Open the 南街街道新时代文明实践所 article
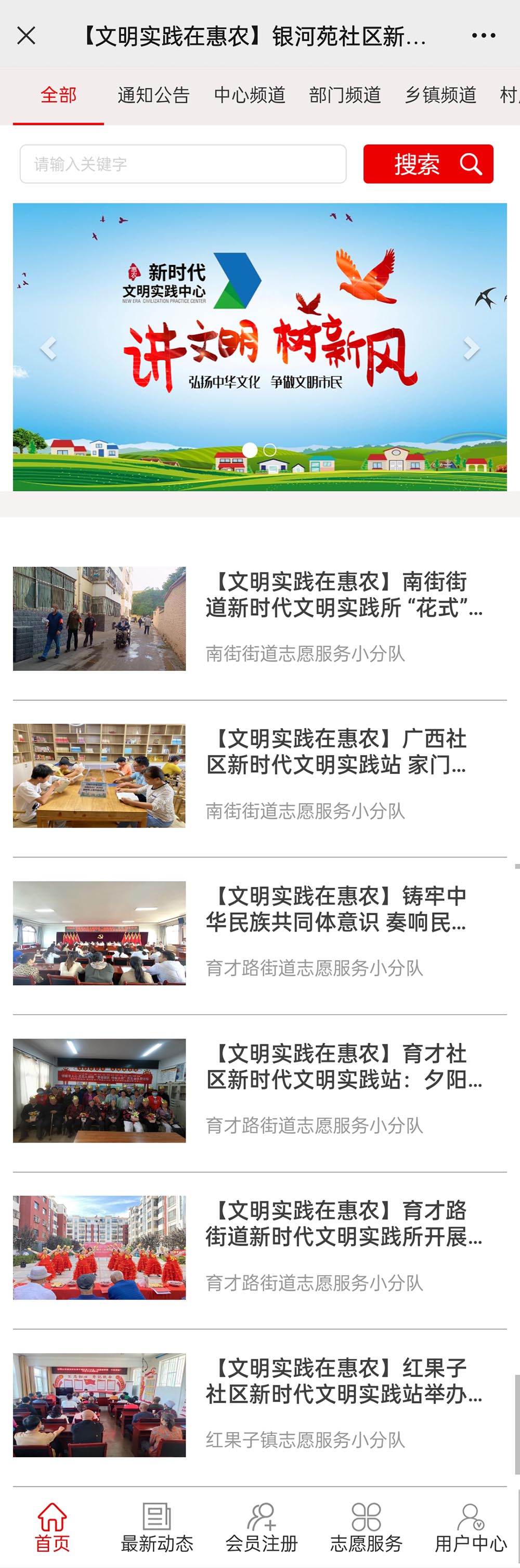This screenshot has height=1568, width=520. click(344, 594)
